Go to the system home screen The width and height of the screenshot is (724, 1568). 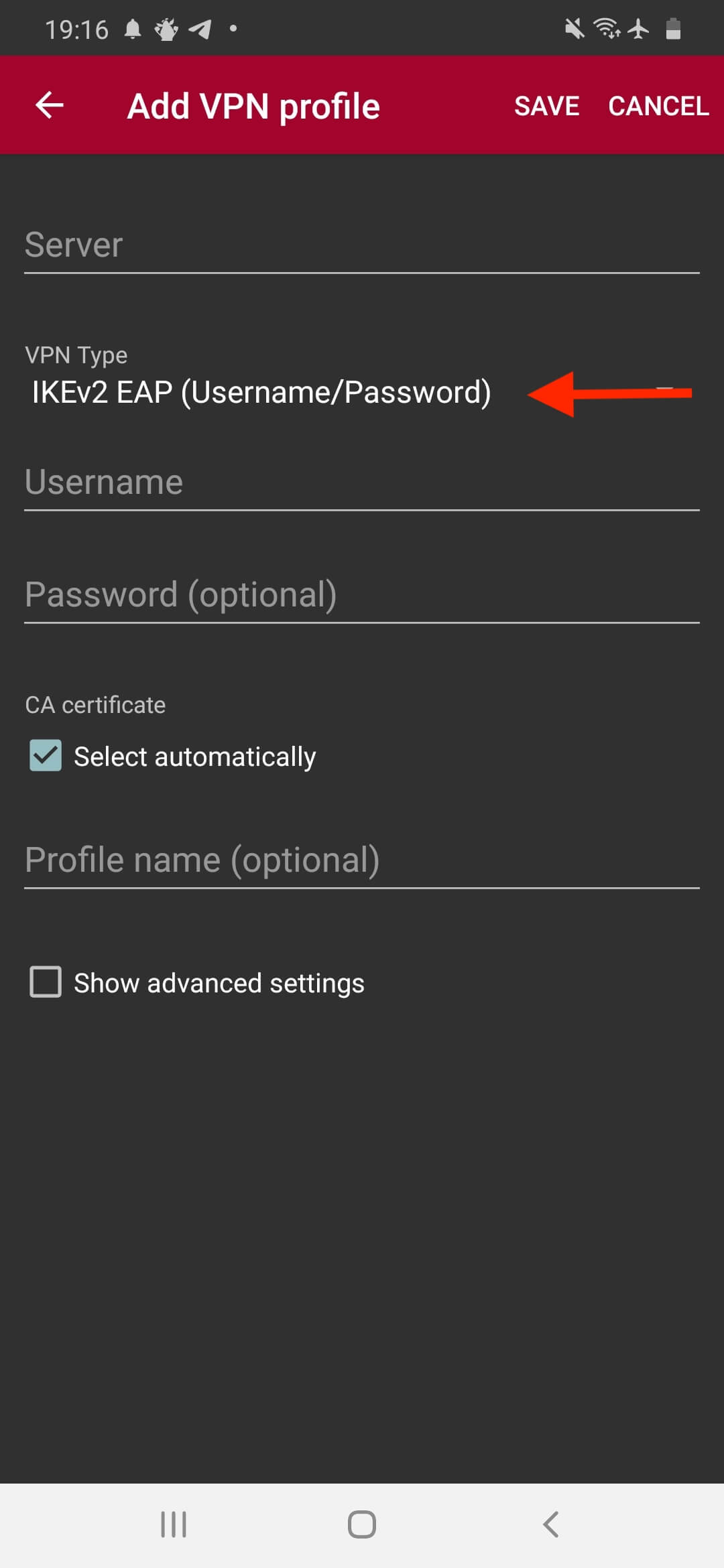tap(362, 1524)
